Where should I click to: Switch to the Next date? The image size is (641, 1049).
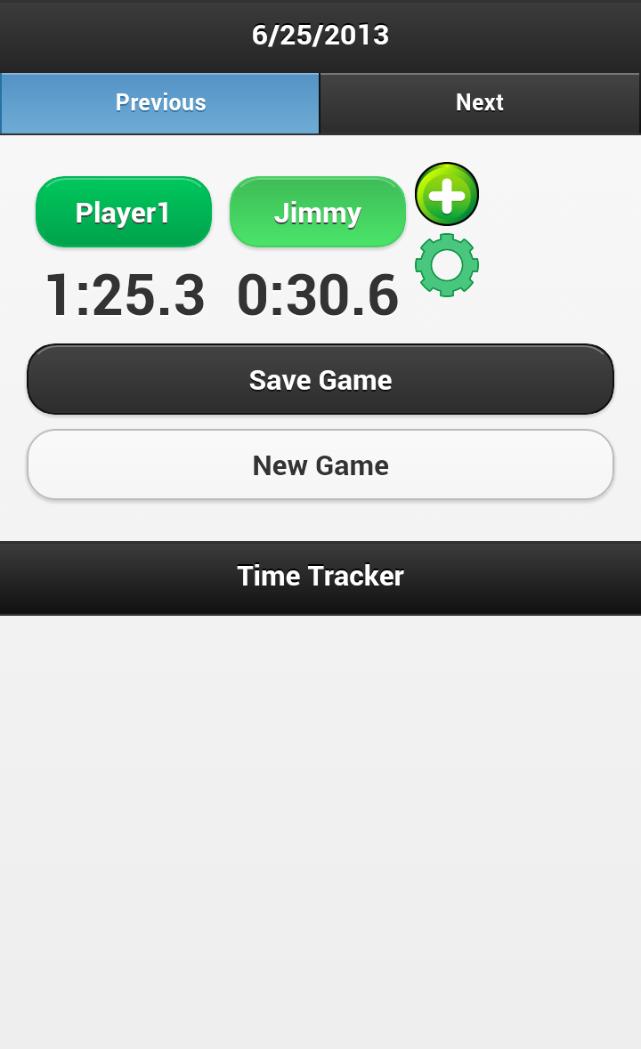coord(480,103)
